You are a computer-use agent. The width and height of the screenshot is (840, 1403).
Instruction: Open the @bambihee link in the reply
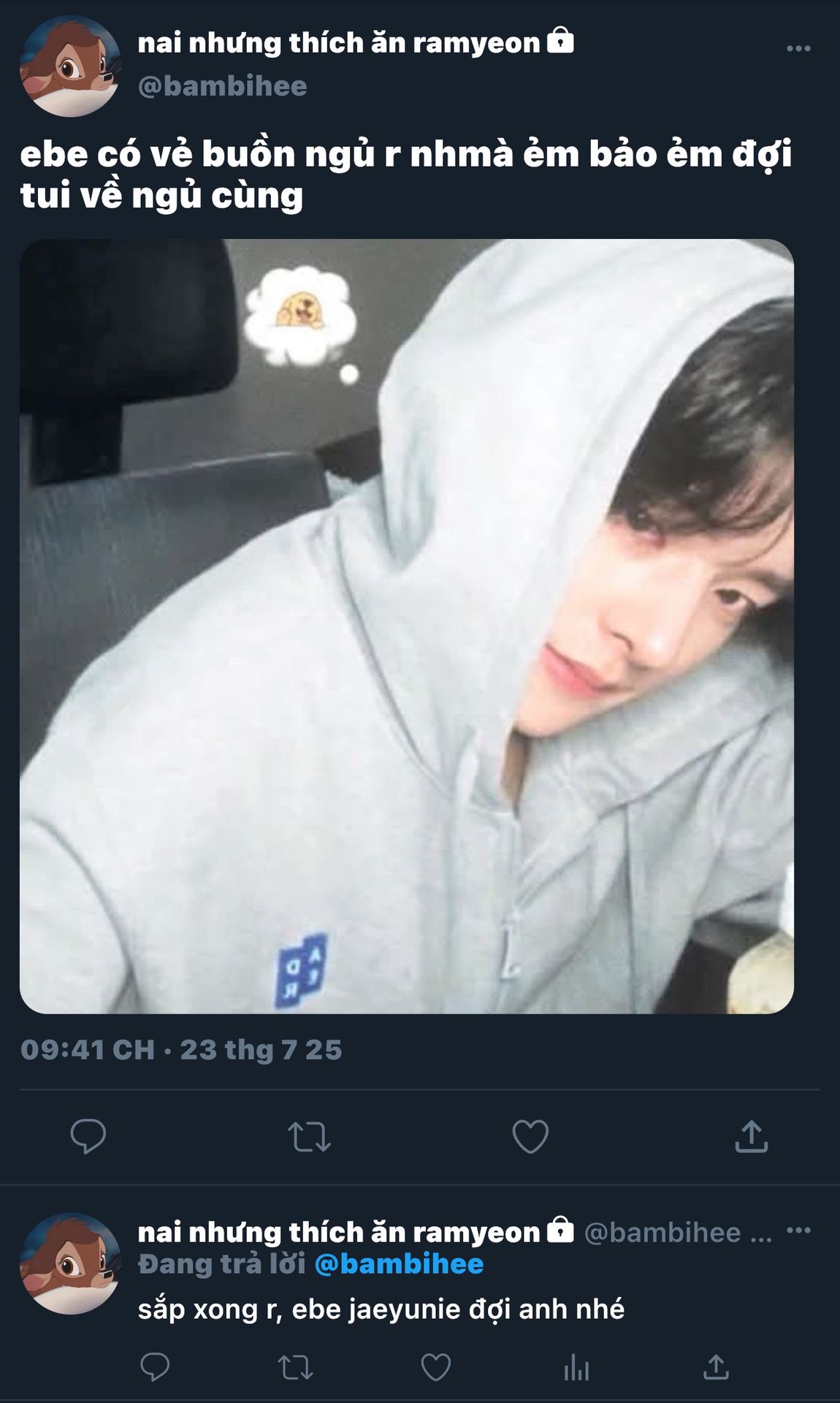pyautogui.click(x=399, y=1264)
